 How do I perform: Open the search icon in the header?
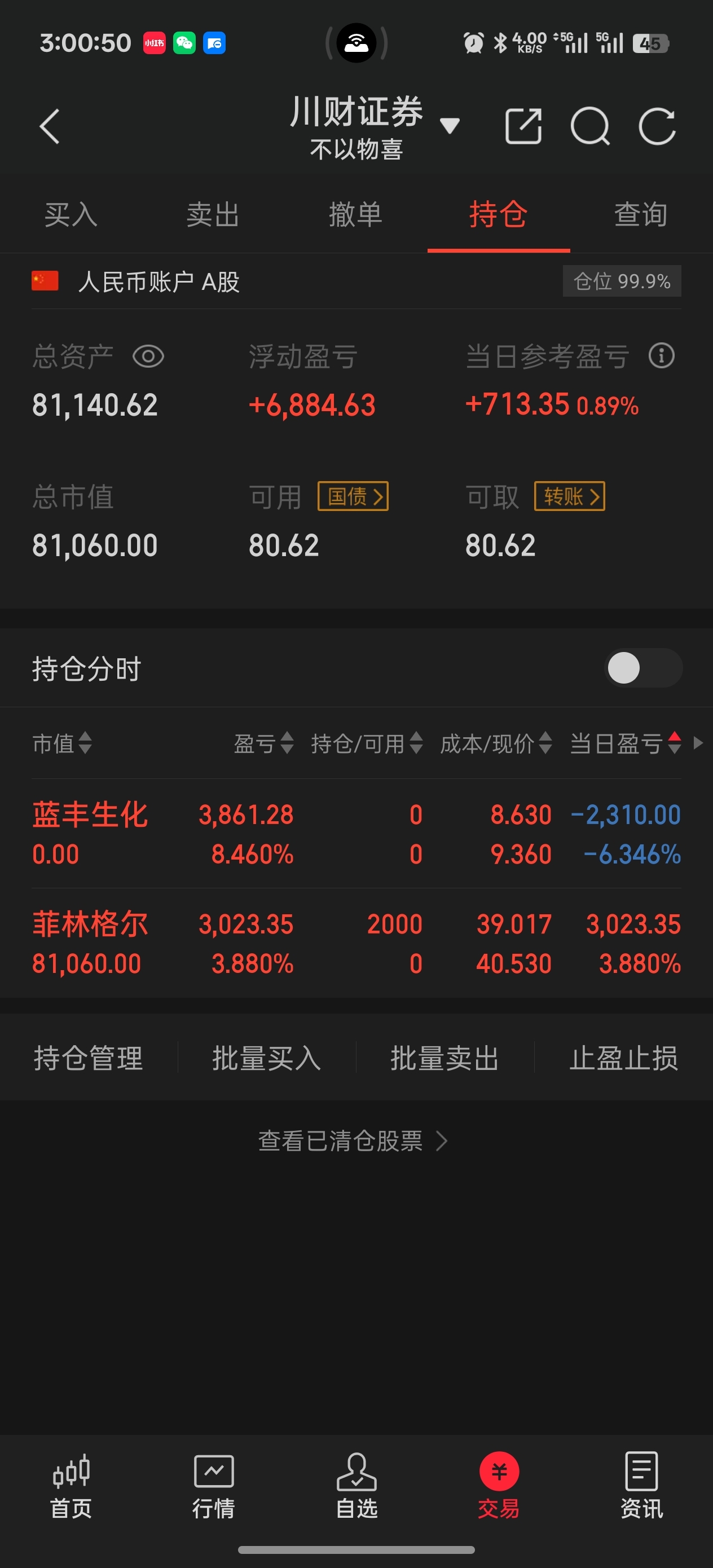[x=589, y=126]
